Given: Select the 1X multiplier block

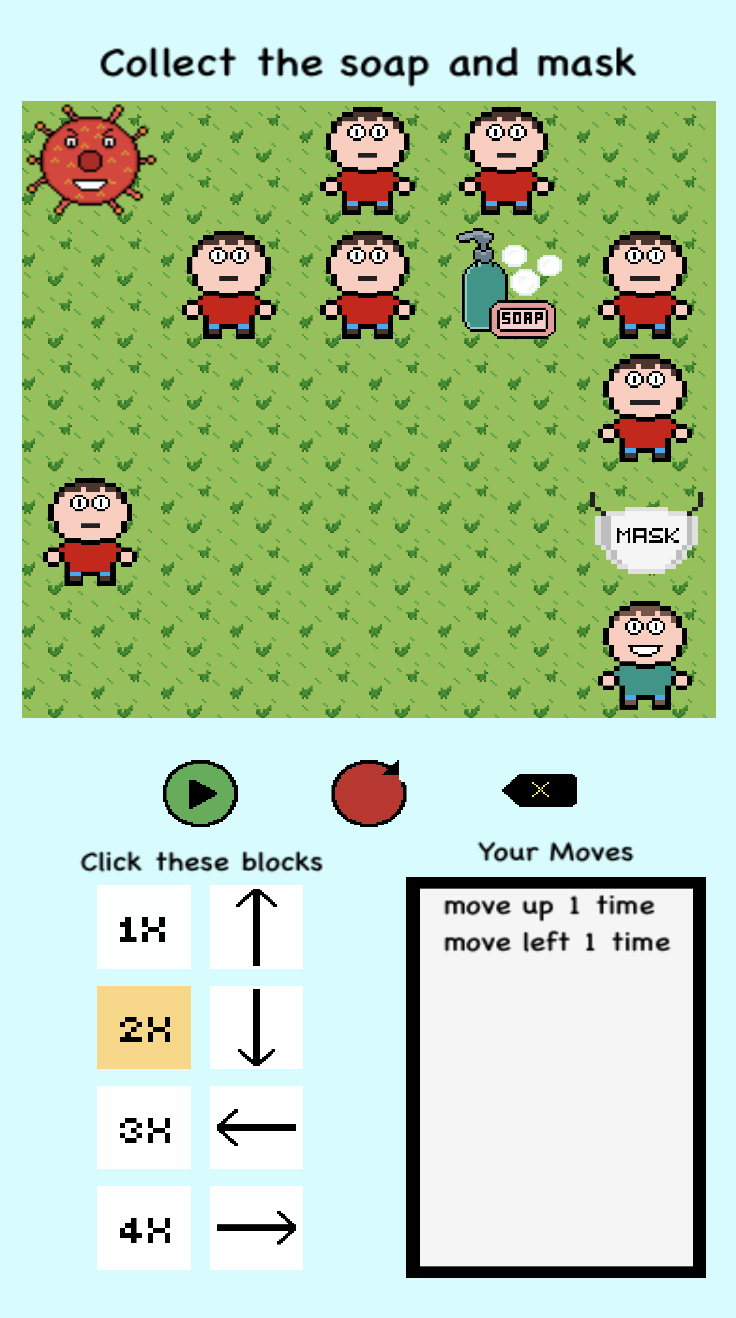Looking at the screenshot, I should (x=144, y=927).
